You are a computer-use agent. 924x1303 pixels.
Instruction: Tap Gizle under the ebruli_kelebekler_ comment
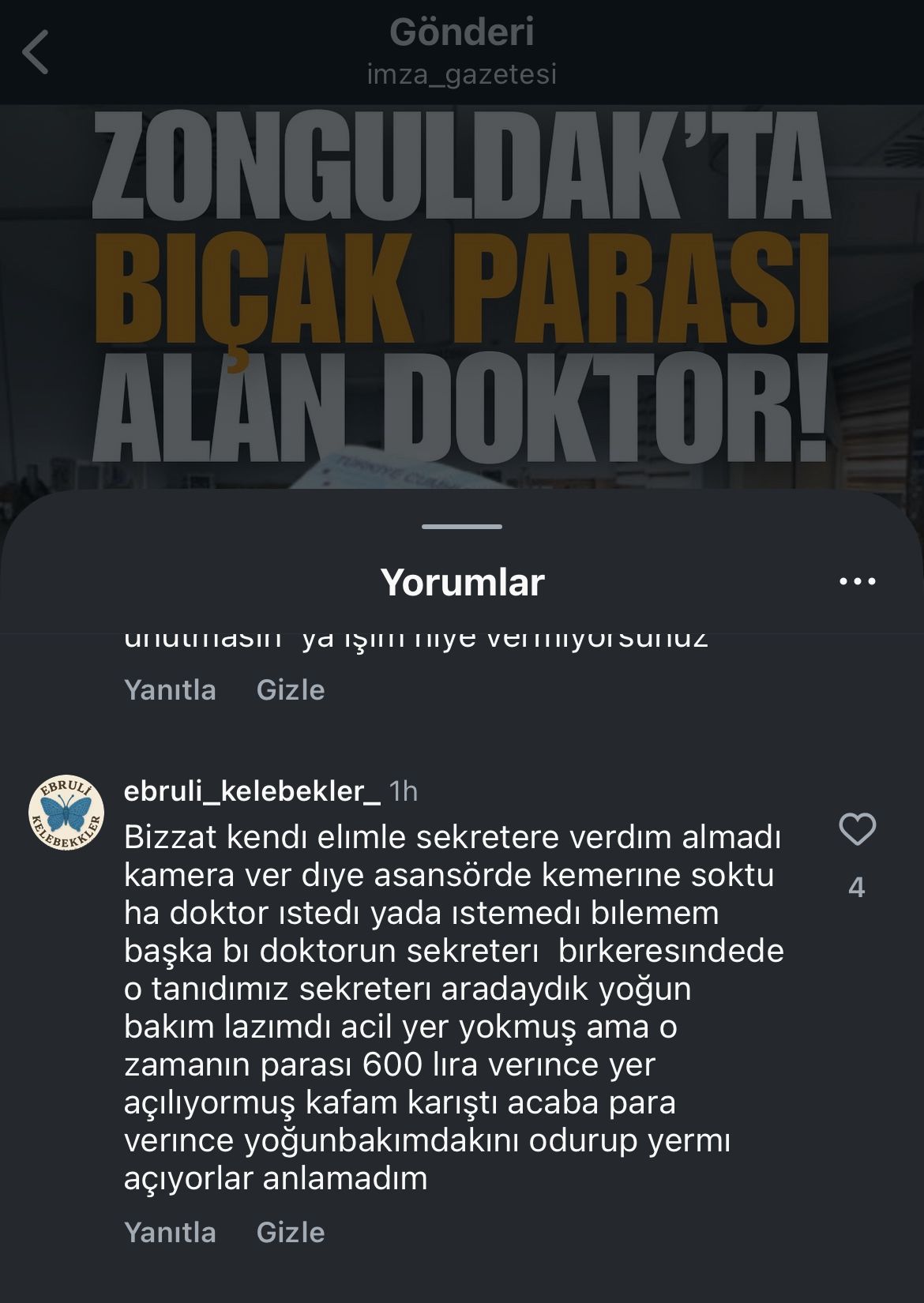click(290, 1232)
